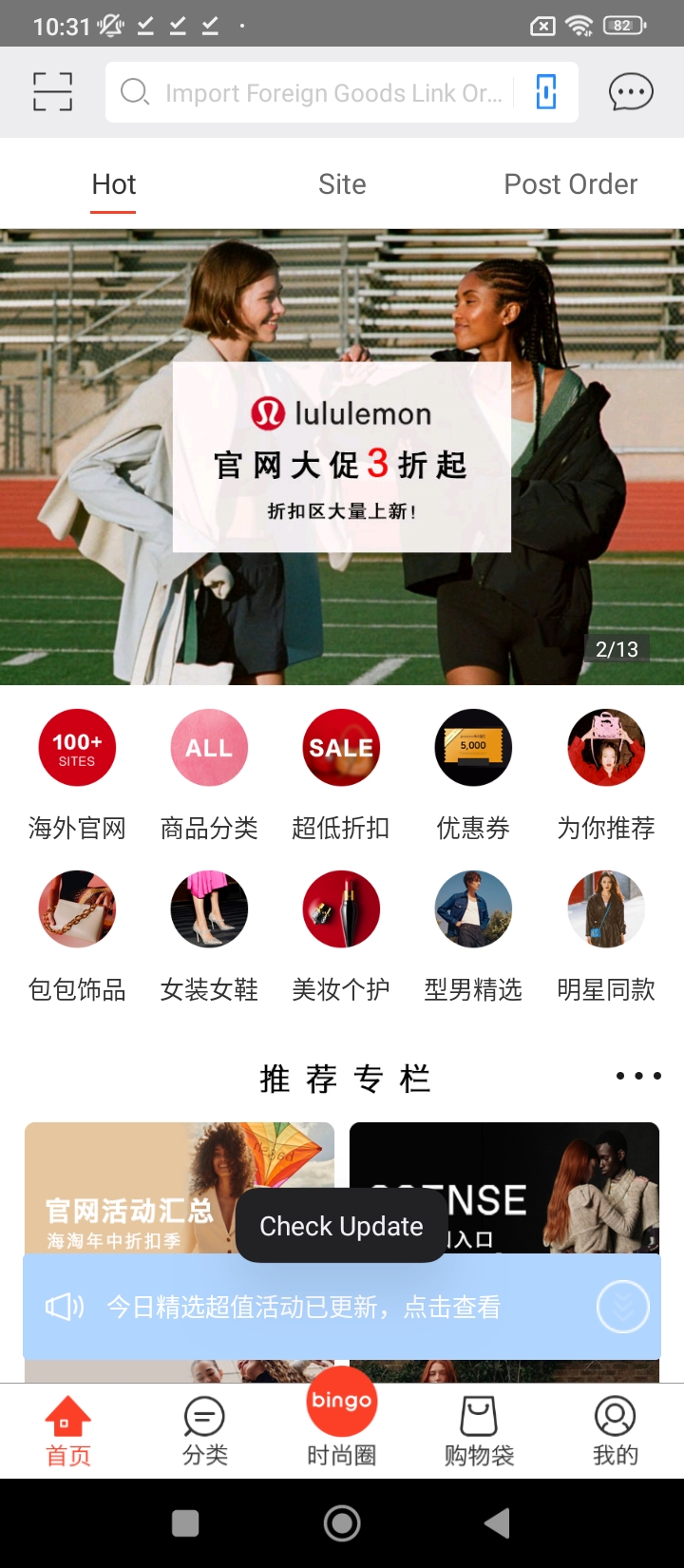Switch to the 分类 bottom tab
Screen dimensions: 684x1568
tap(204, 1431)
